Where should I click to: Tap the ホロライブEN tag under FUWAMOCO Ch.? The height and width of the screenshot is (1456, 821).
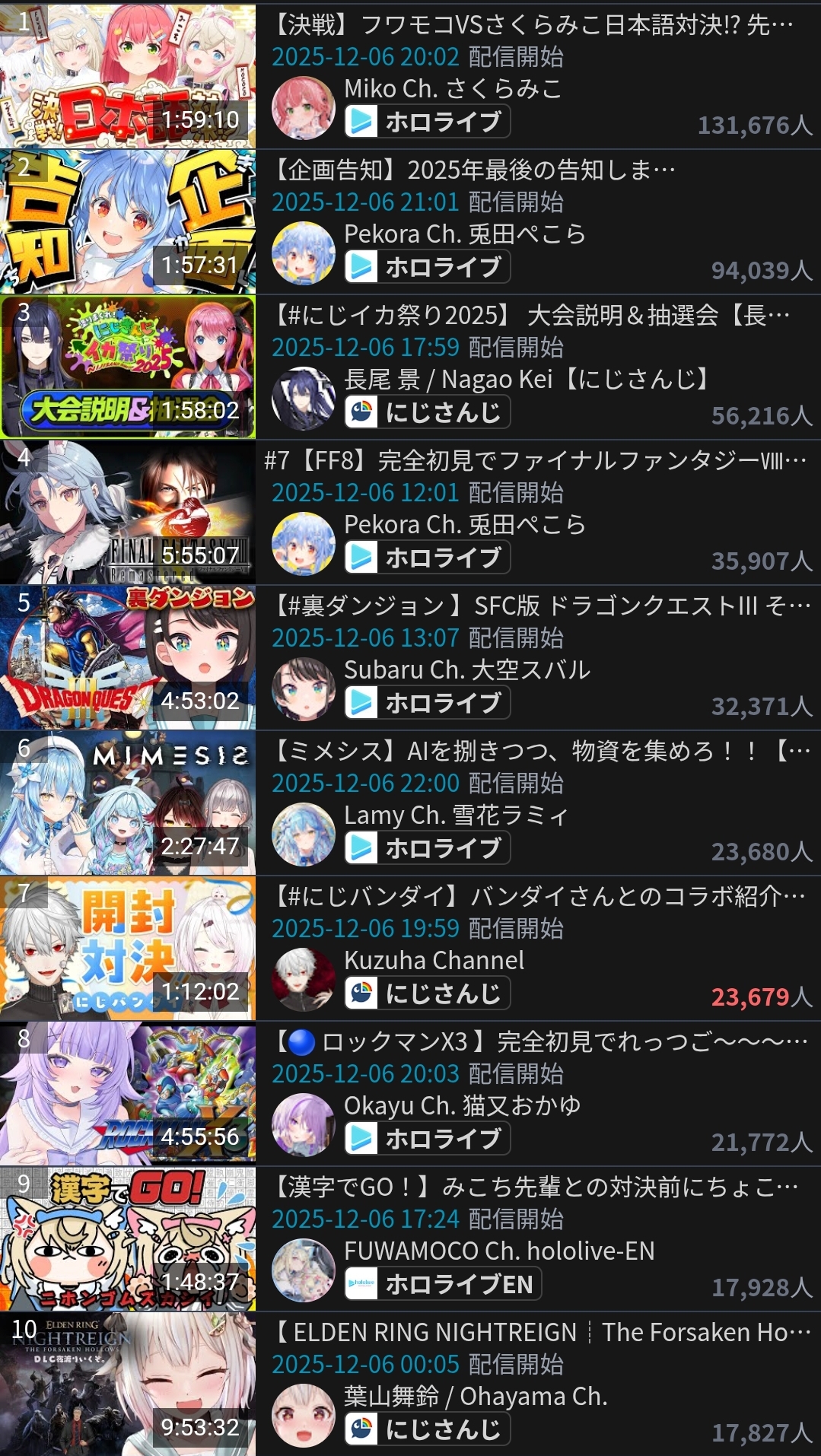pos(443,1284)
